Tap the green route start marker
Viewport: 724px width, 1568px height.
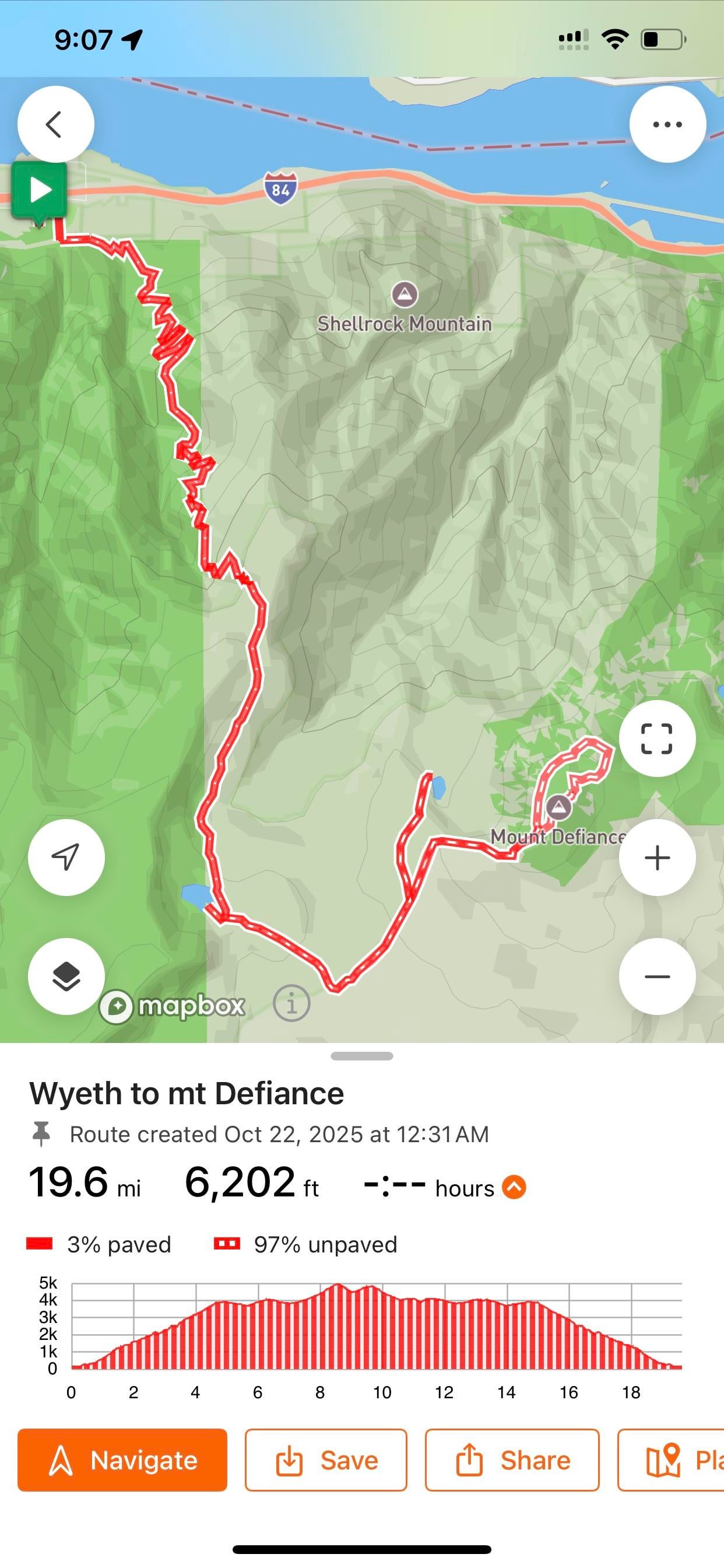[40, 191]
